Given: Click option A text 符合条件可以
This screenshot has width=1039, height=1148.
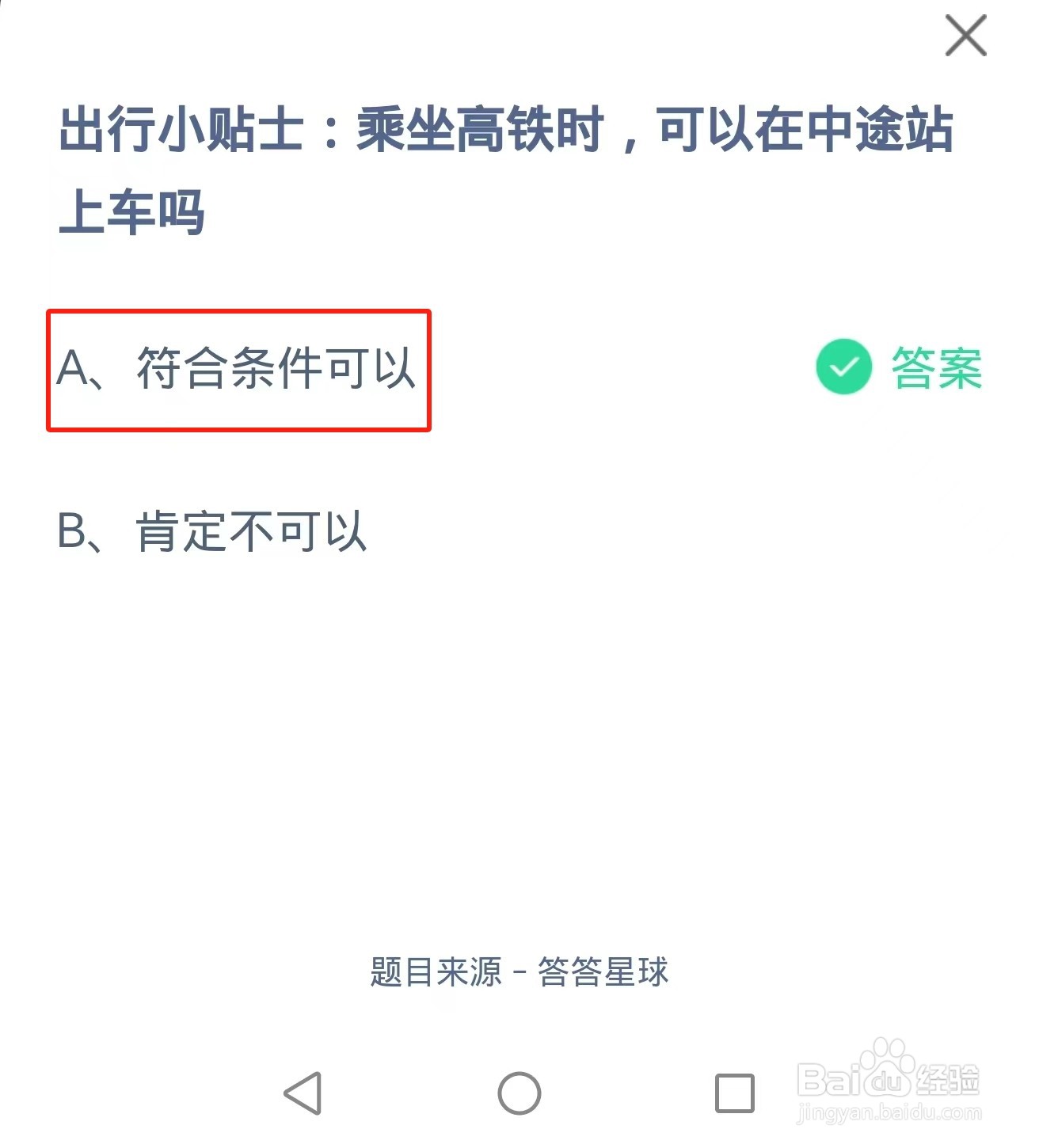Looking at the screenshot, I should tap(277, 368).
